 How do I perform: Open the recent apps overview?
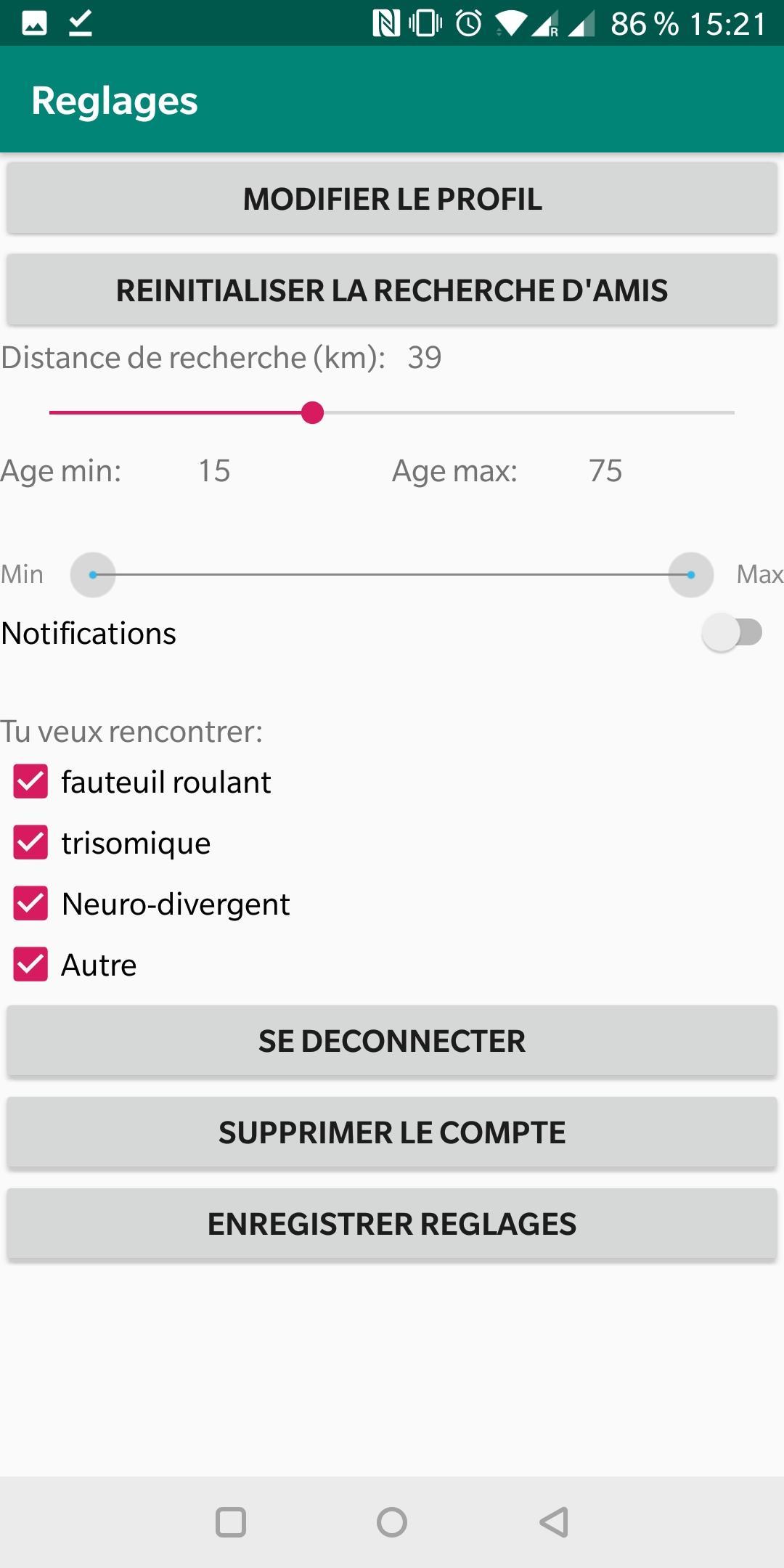coord(231,1522)
